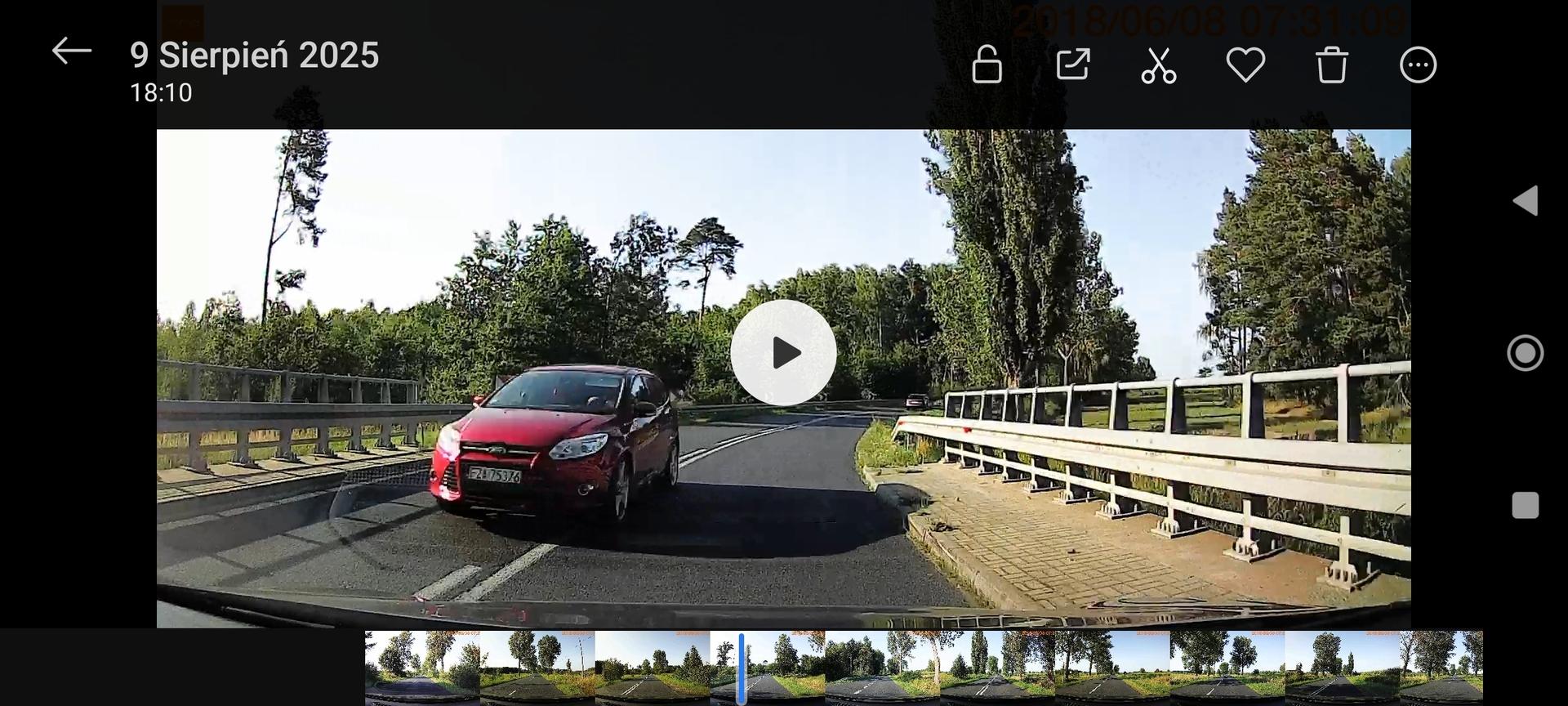
Task: Play the dashcam video
Action: (x=783, y=353)
